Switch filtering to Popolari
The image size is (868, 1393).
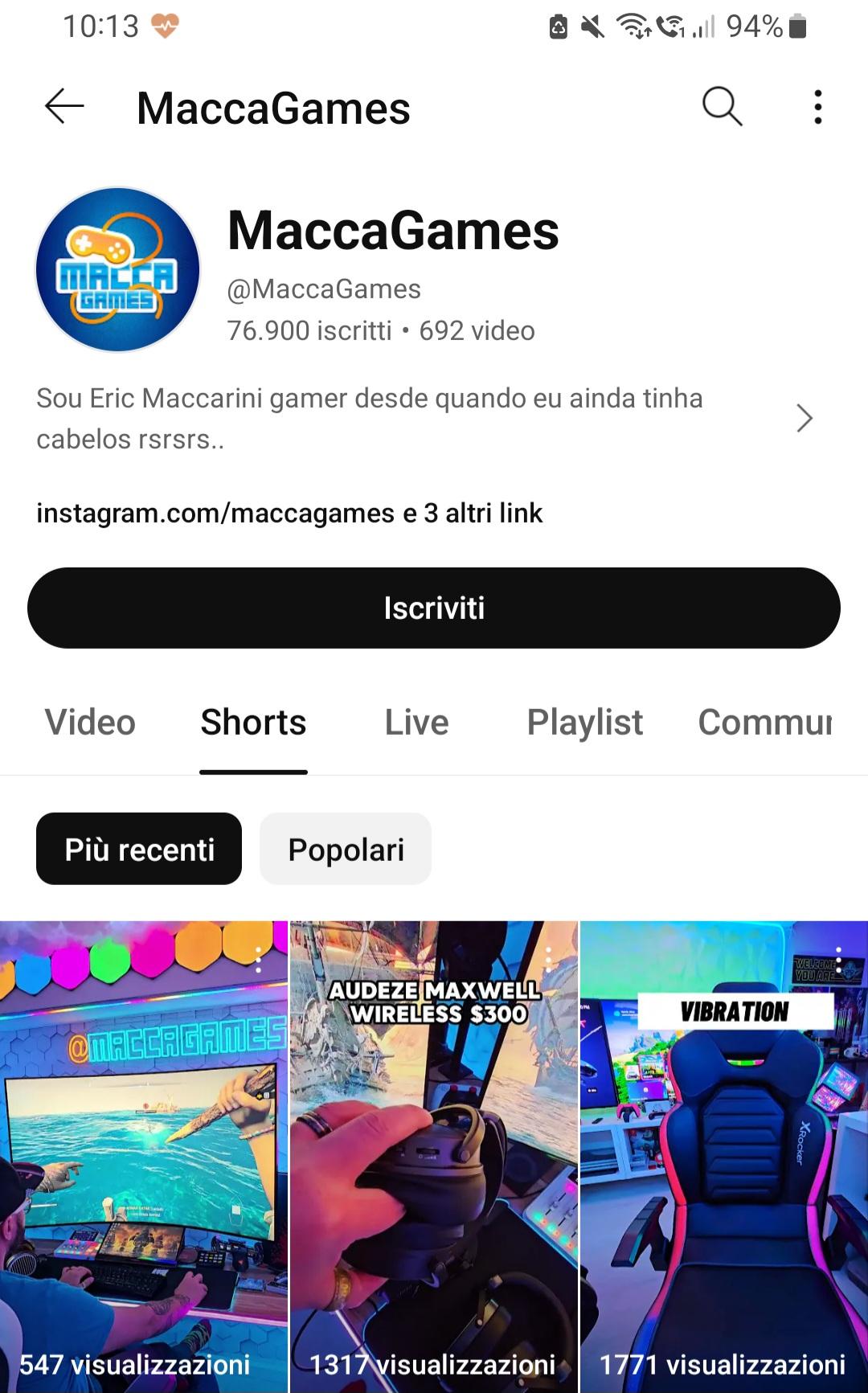[x=345, y=849]
